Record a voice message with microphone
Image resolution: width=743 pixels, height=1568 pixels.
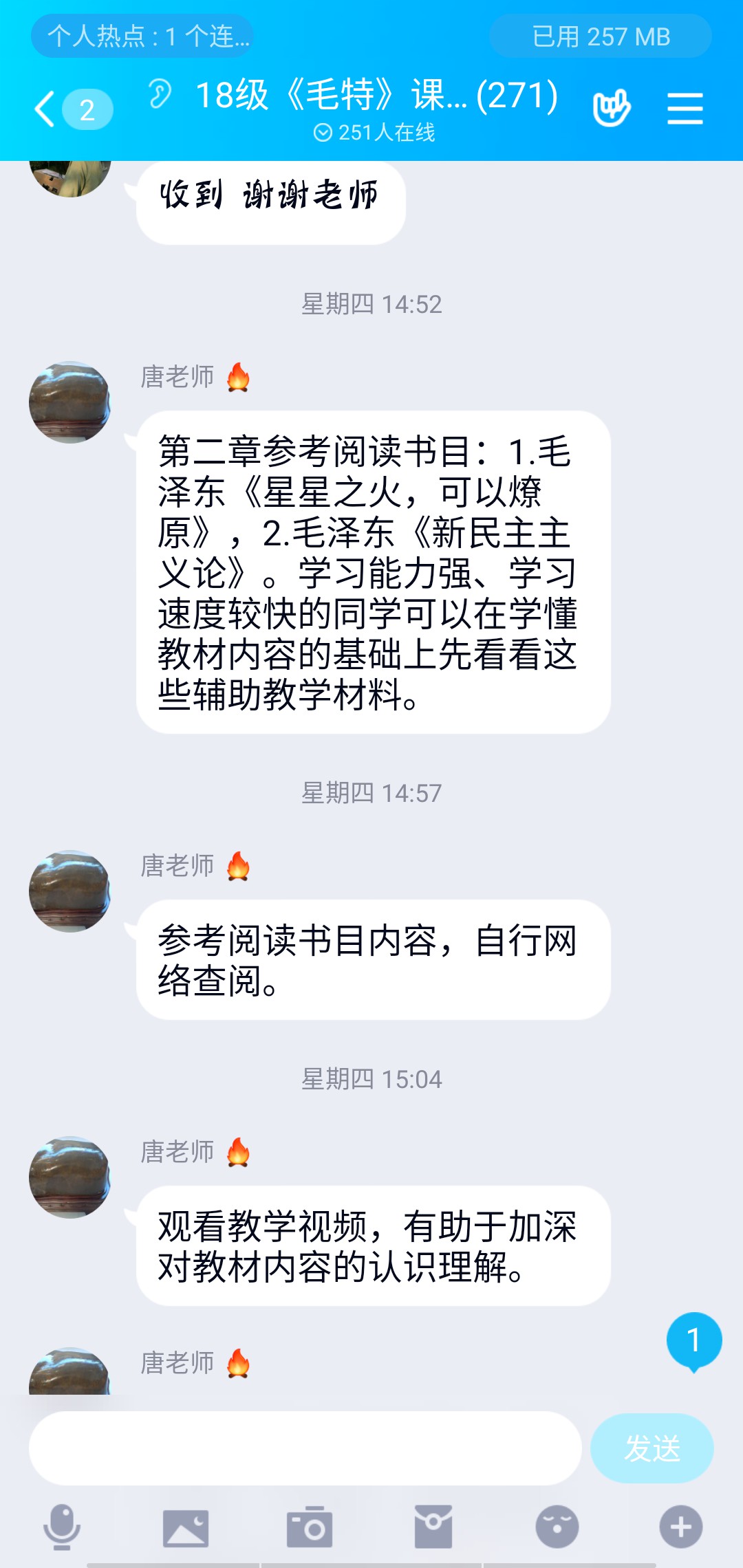tap(62, 1527)
